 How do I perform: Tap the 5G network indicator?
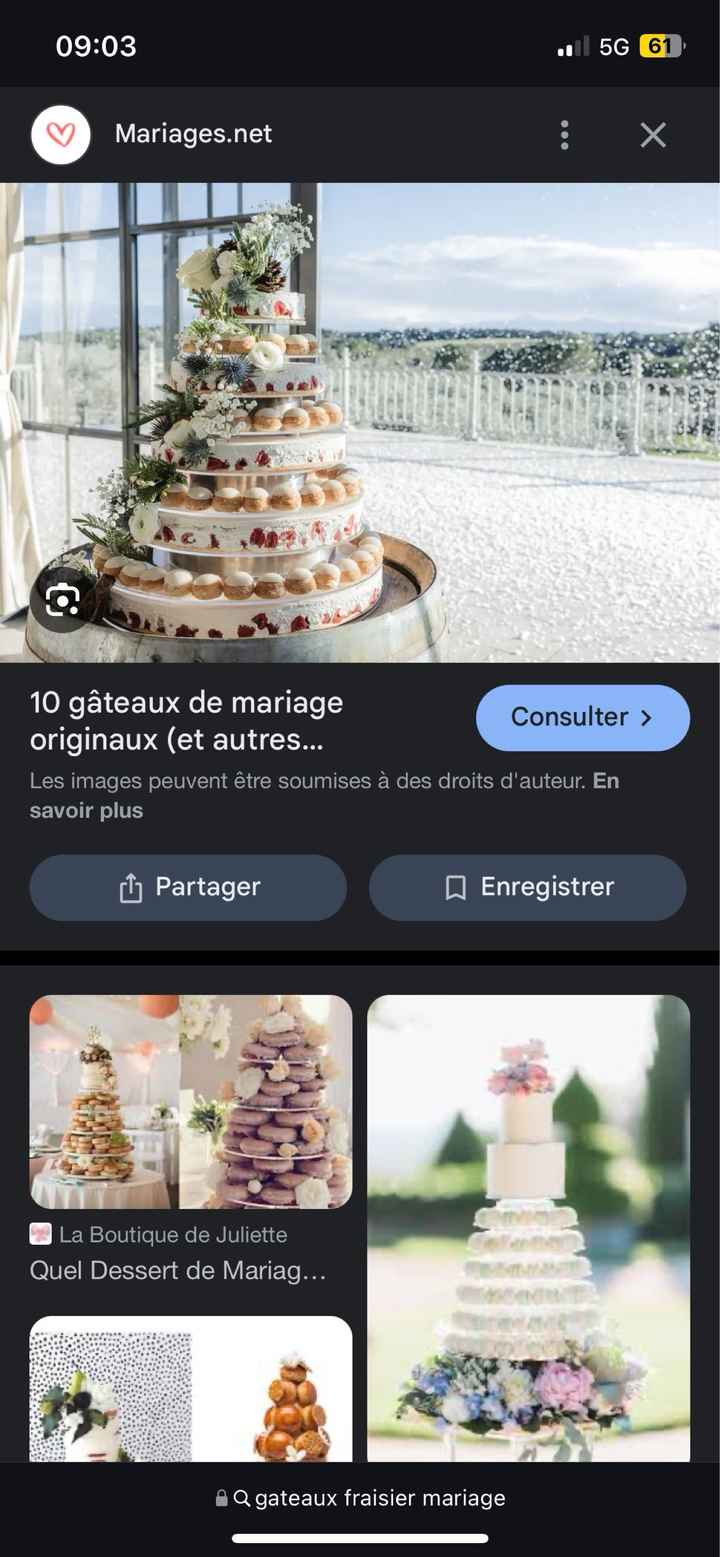click(614, 44)
